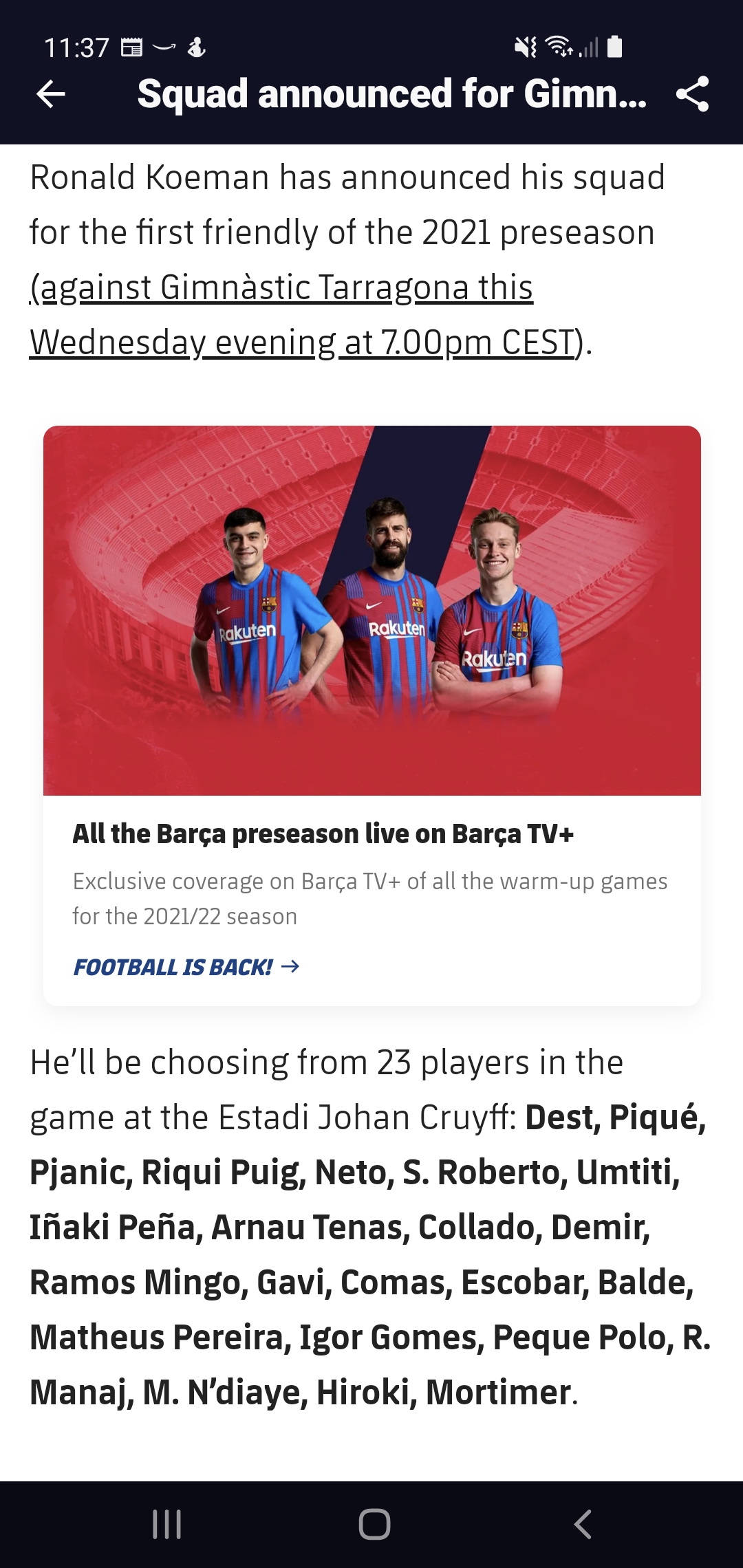743x1568 pixels.
Task: Go back using the app bar arrow
Action: pos(50,94)
